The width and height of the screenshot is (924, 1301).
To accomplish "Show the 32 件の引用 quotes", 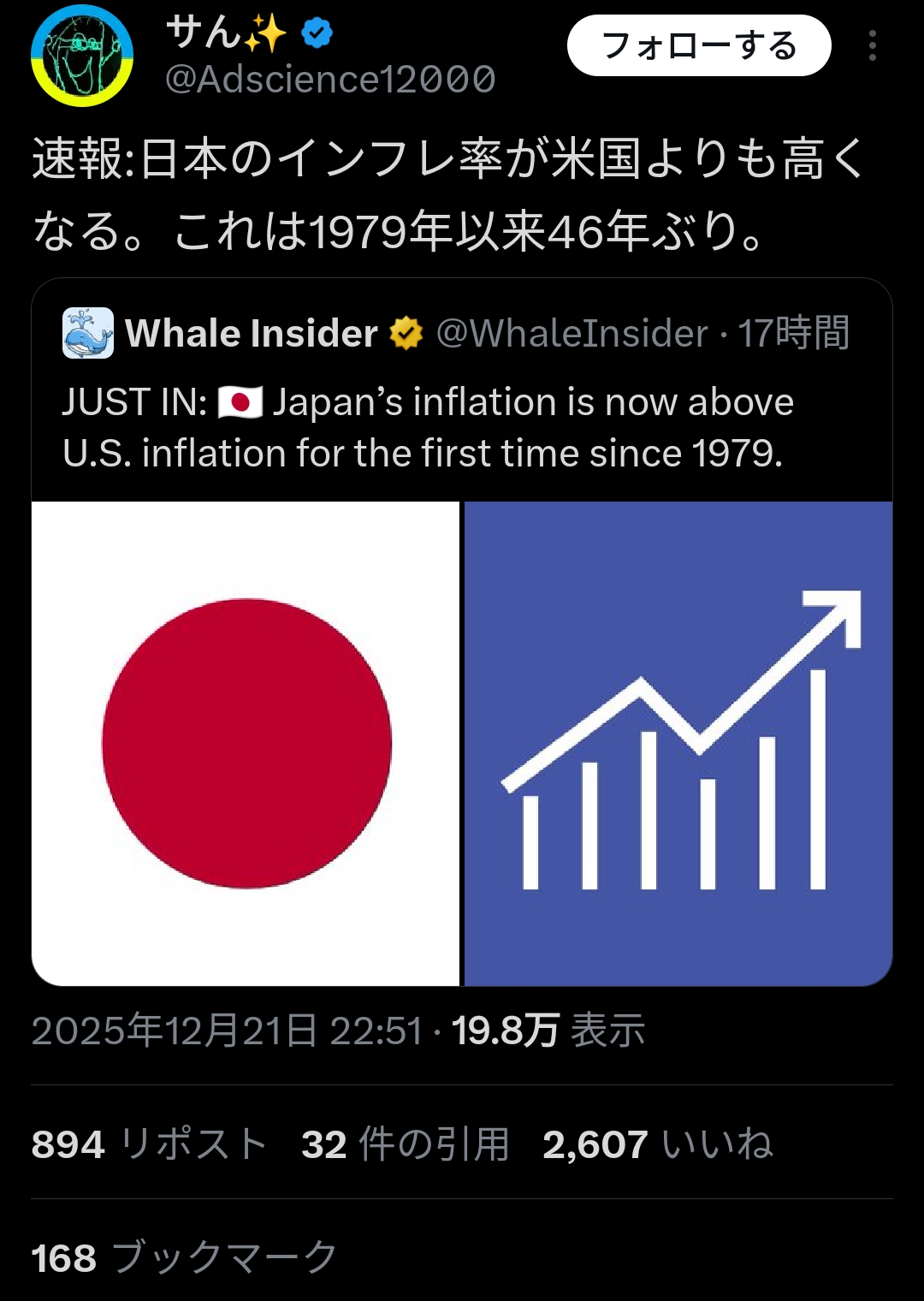I will click(x=405, y=1144).
